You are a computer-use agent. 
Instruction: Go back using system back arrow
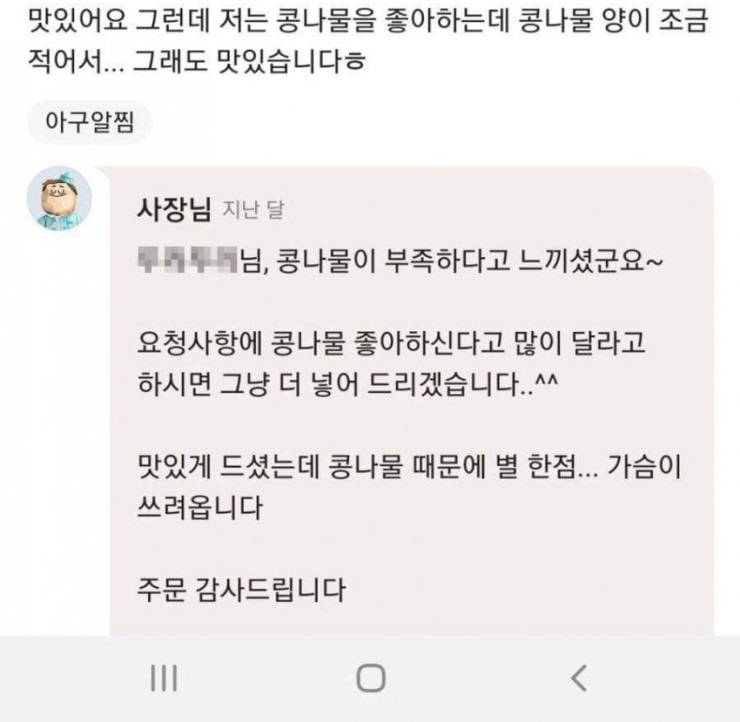578,678
